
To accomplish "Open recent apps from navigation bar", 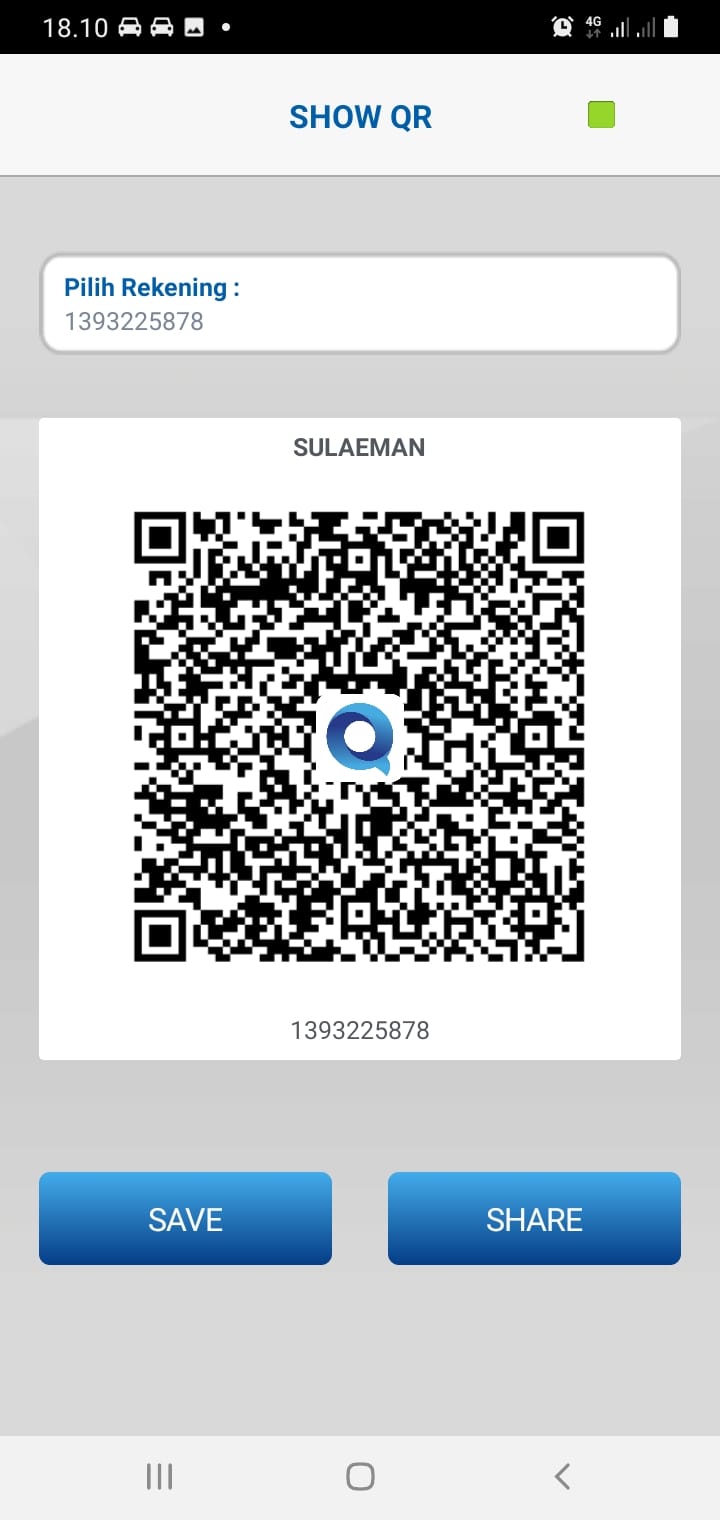I will click(x=159, y=1476).
